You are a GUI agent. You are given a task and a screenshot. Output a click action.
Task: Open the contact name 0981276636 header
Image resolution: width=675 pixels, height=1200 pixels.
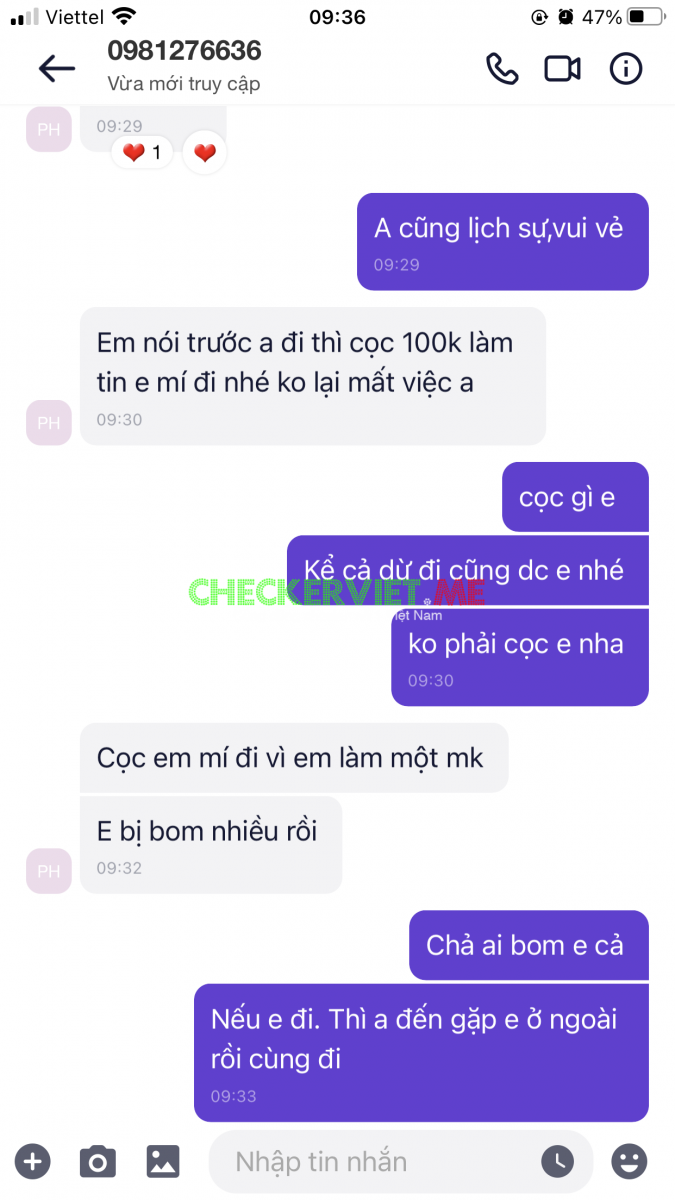(x=185, y=51)
